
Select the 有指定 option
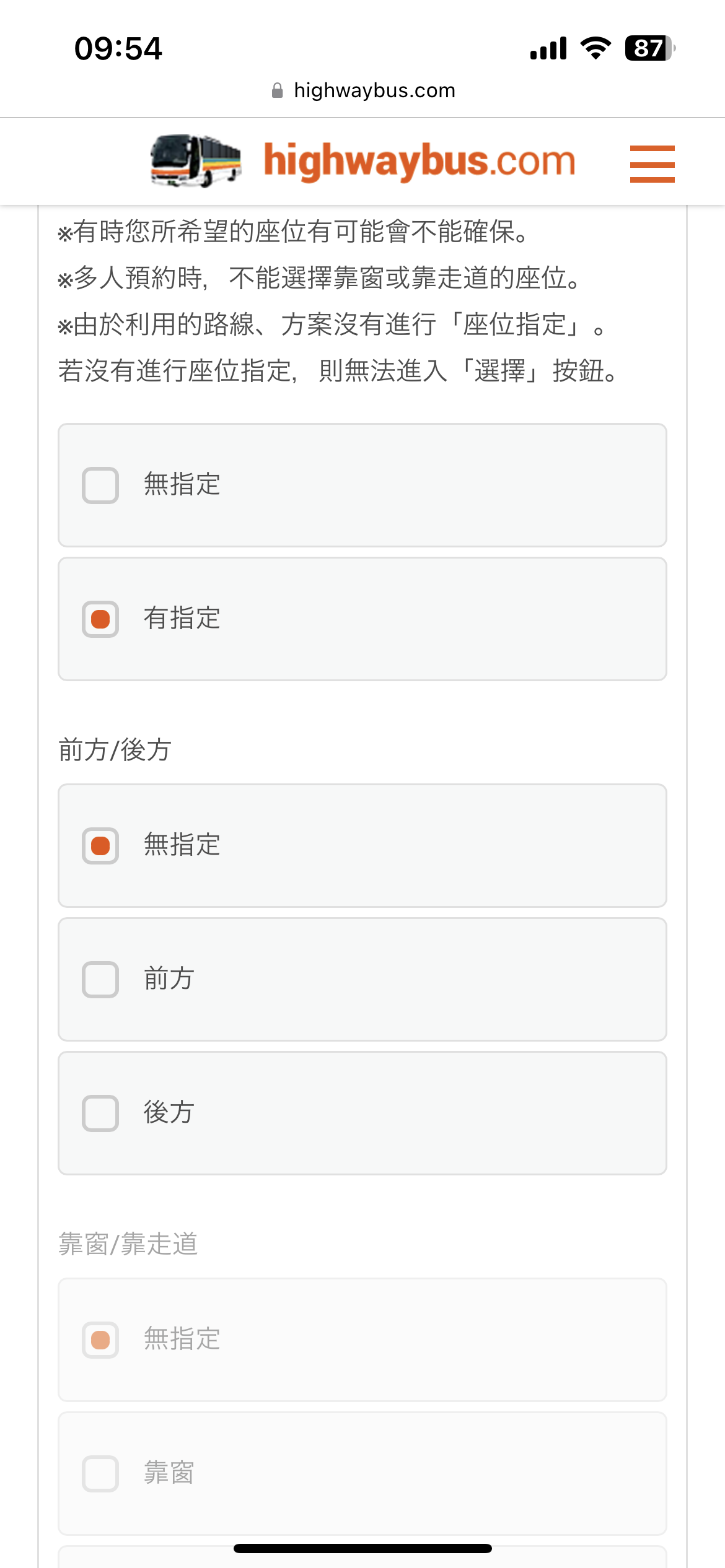(x=362, y=619)
